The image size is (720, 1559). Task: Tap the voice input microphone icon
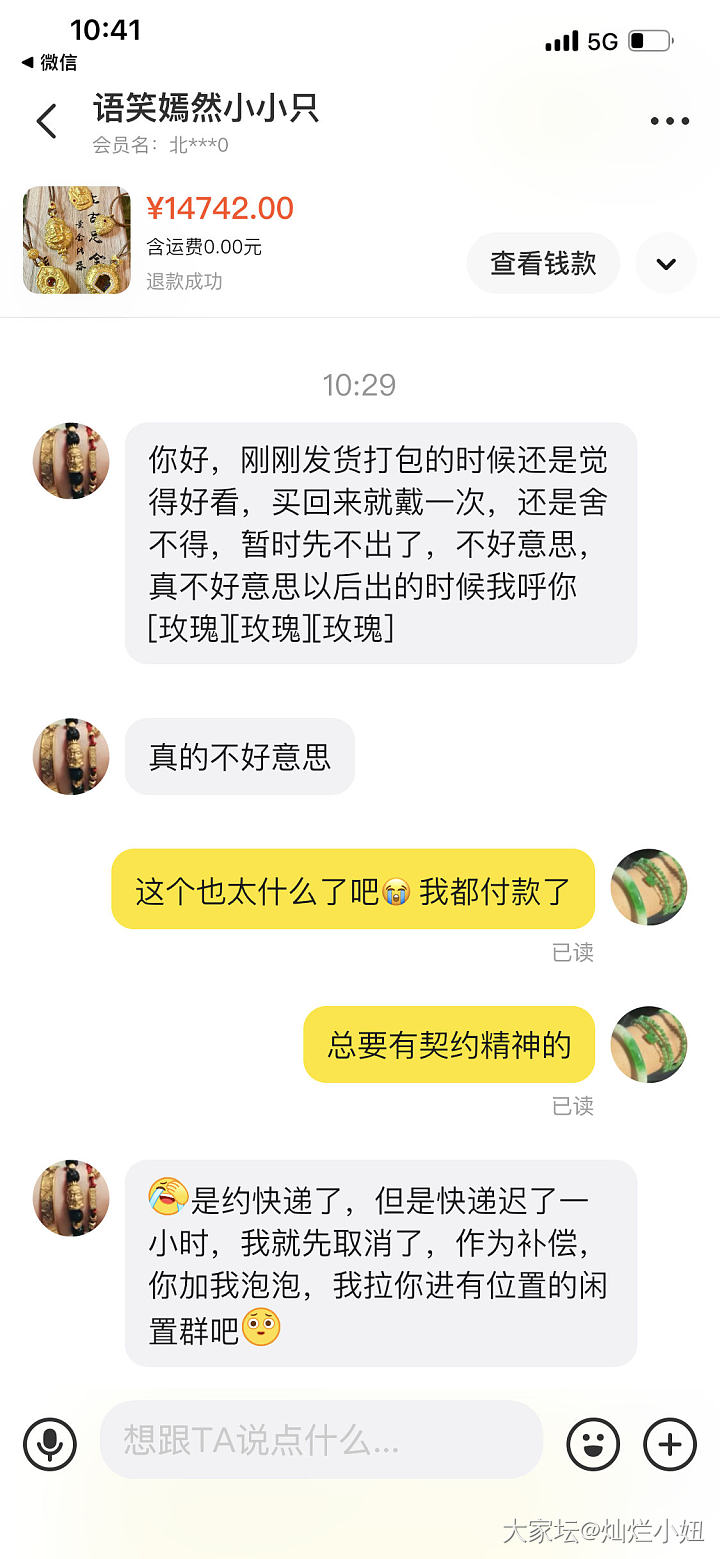50,1443
